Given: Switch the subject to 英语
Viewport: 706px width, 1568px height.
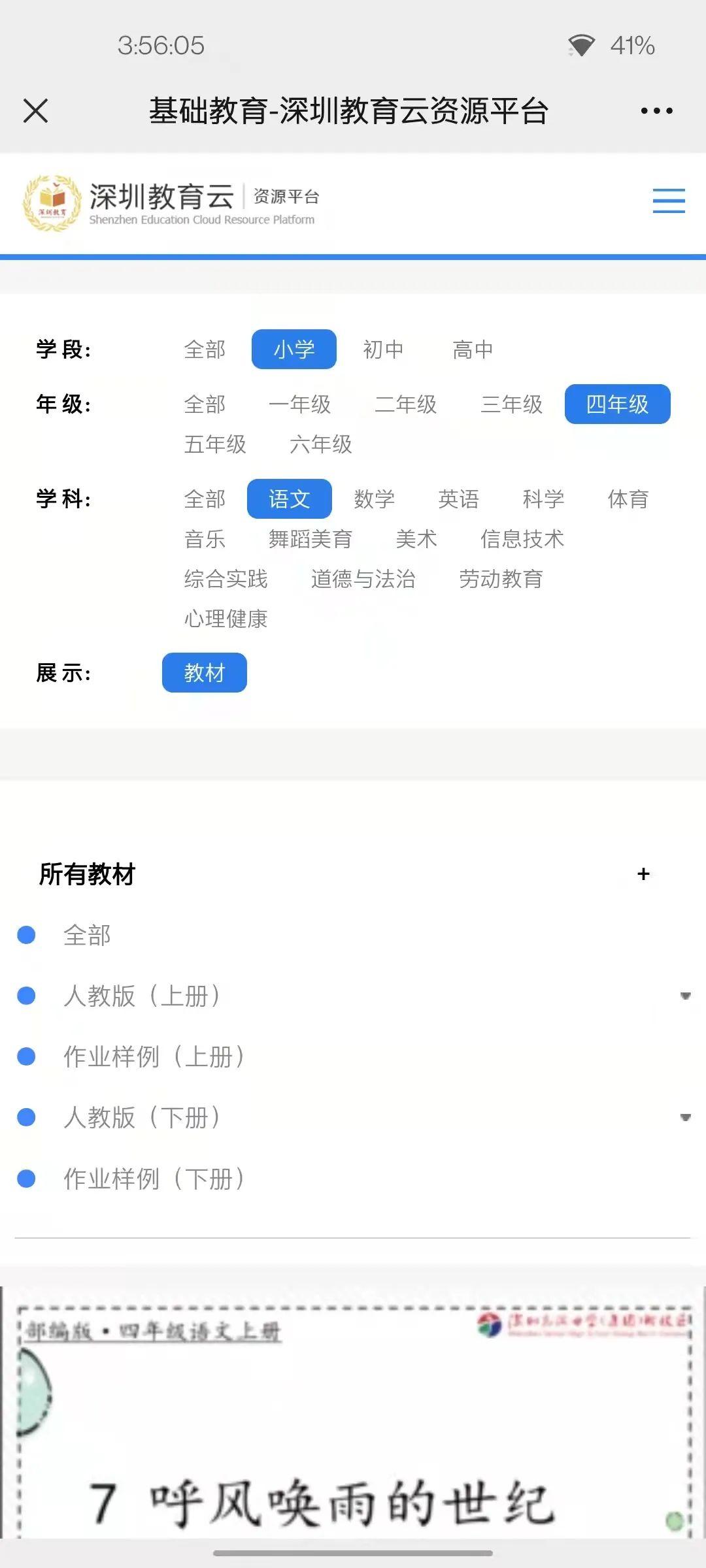Looking at the screenshot, I should pos(458,499).
